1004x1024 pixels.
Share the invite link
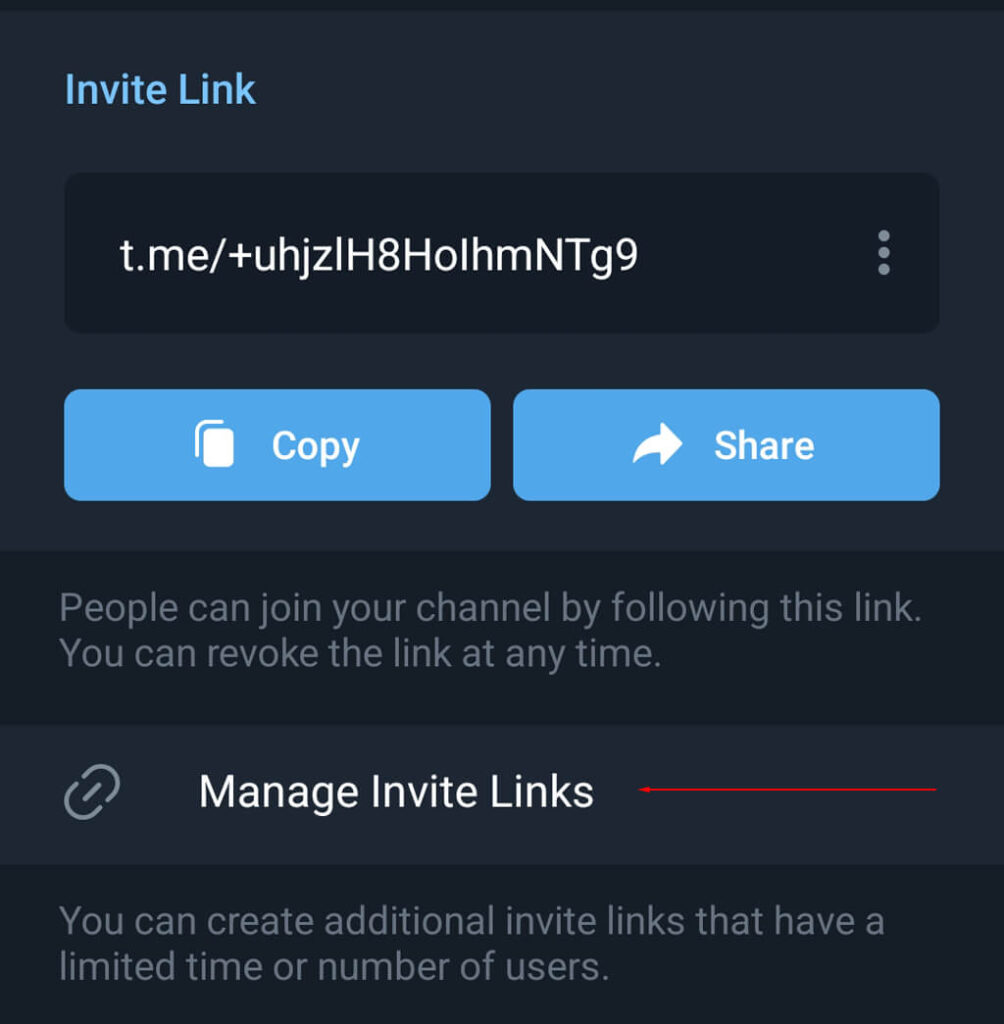click(x=726, y=445)
